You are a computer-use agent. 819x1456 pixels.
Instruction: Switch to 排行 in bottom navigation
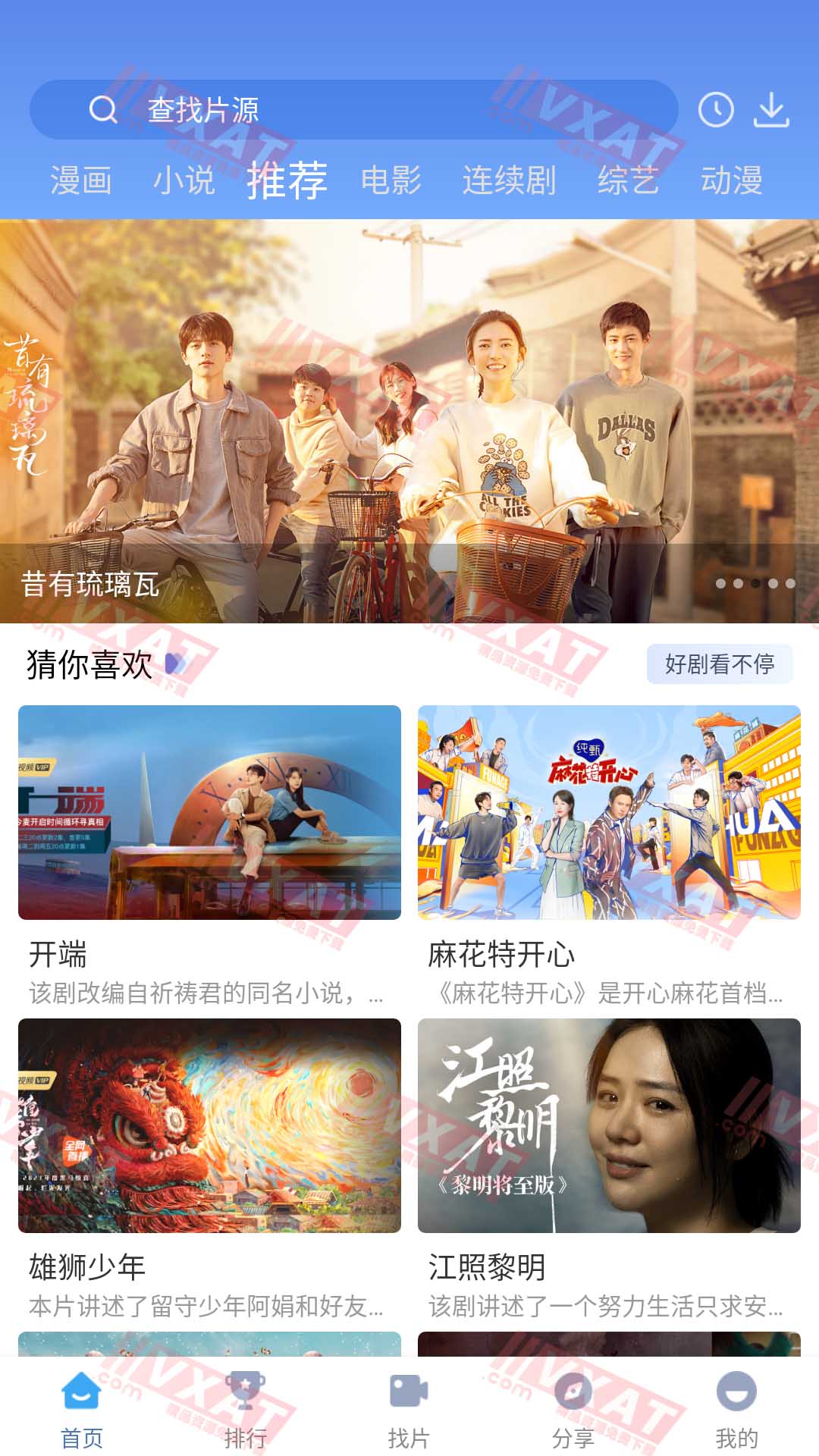coord(246,1410)
